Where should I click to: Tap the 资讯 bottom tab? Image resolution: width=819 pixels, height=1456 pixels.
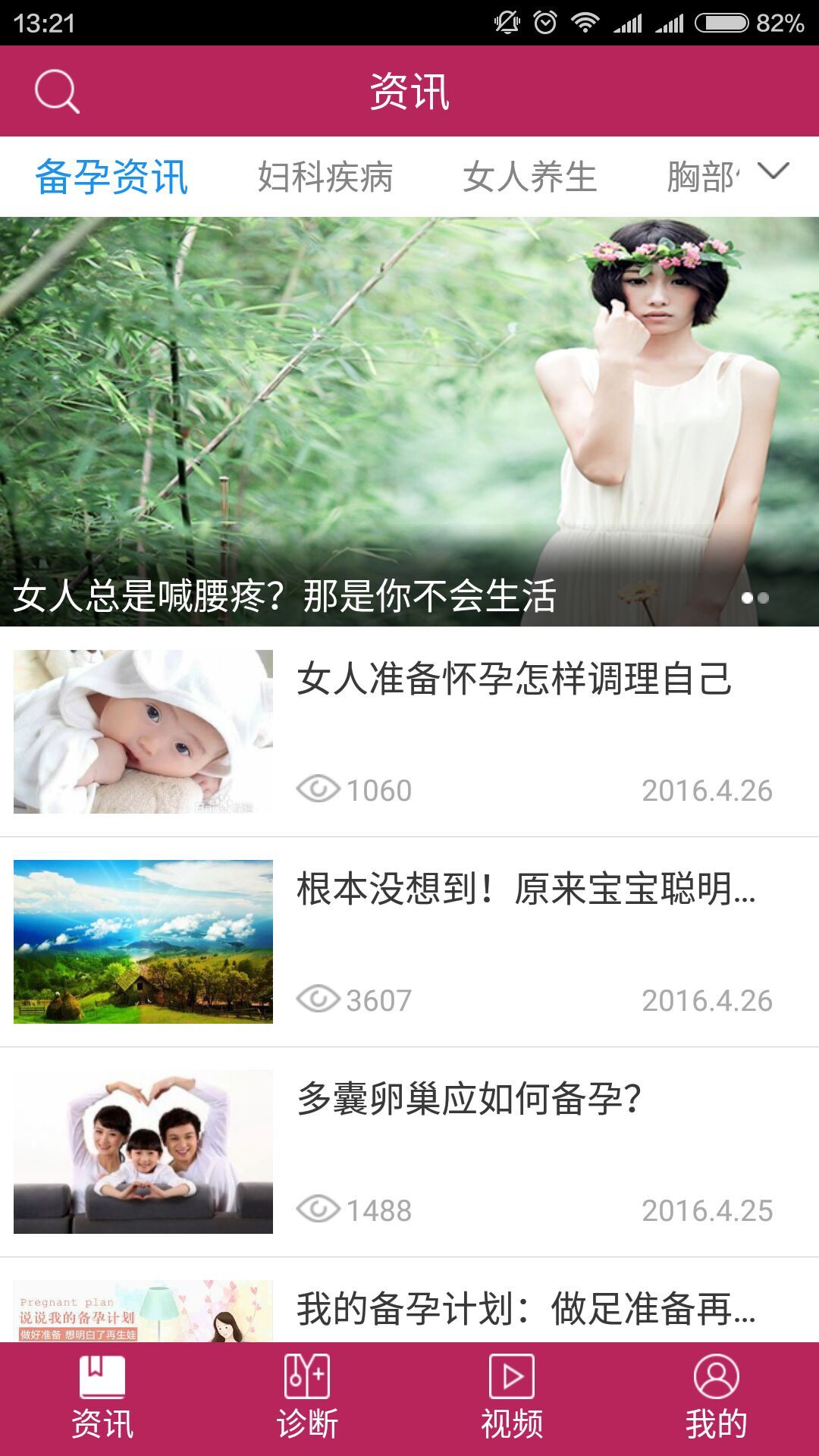coord(102,1398)
